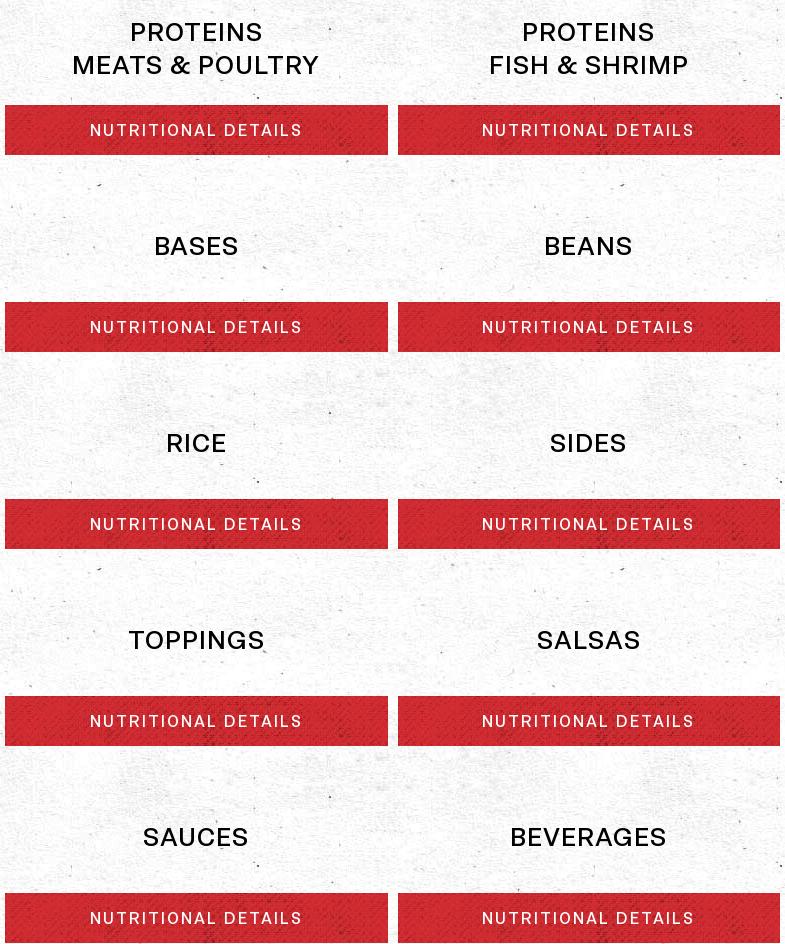Screen dimensions: 785x944
Task: Select the Sides section heading
Action: (588, 443)
